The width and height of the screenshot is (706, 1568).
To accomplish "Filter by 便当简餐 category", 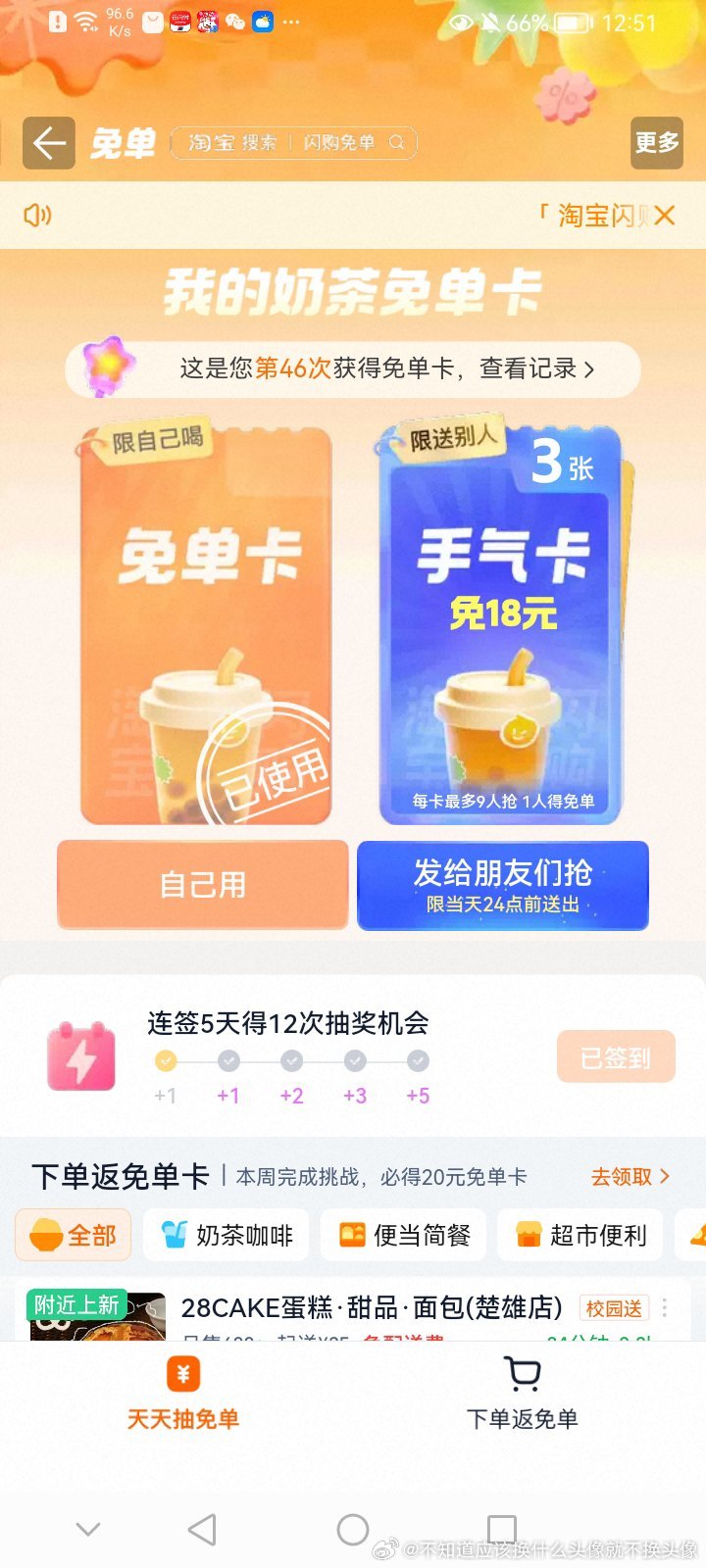I will click(404, 1235).
